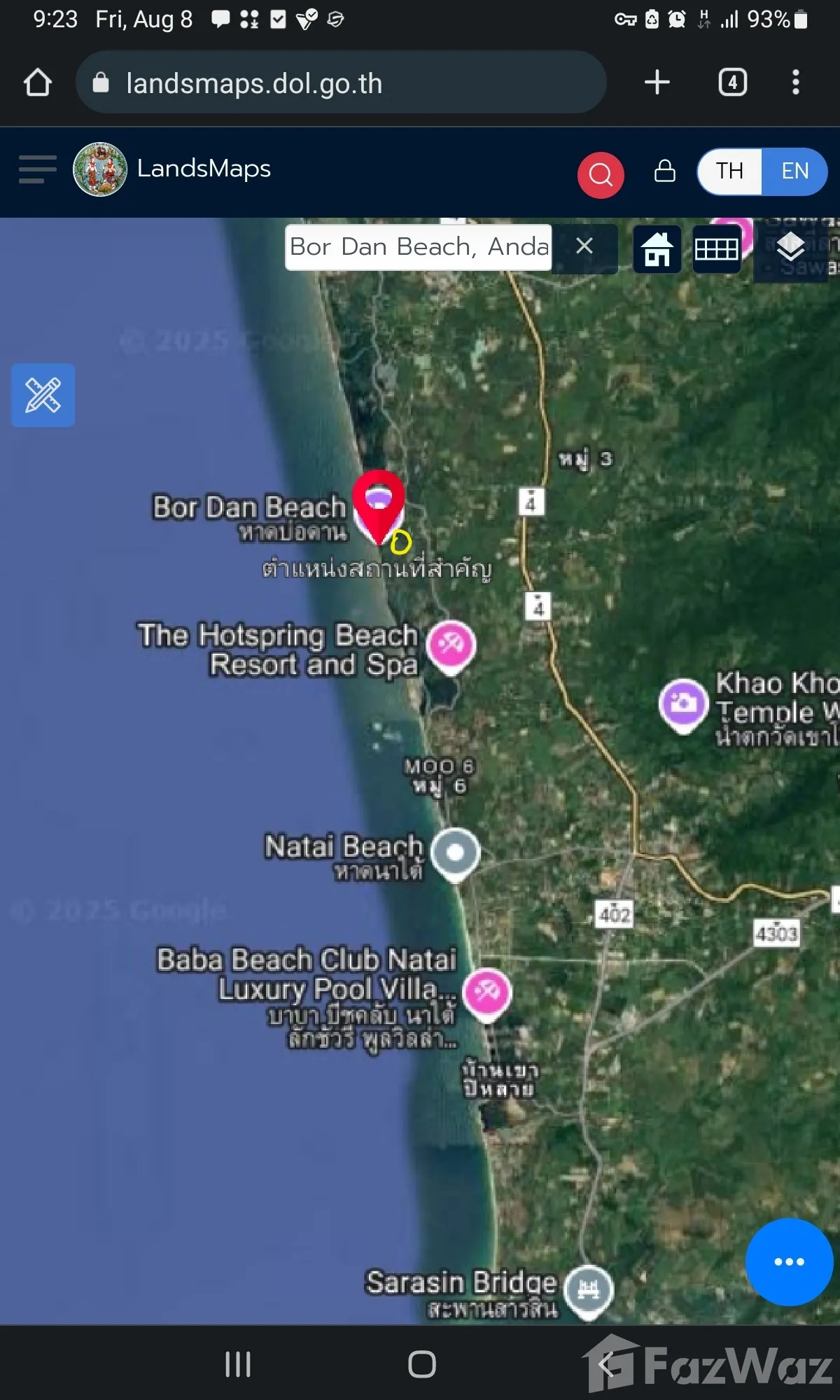Edit the Bor Dan Beach search field
Image resolution: width=840 pixels, height=1400 pixels.
(418, 247)
